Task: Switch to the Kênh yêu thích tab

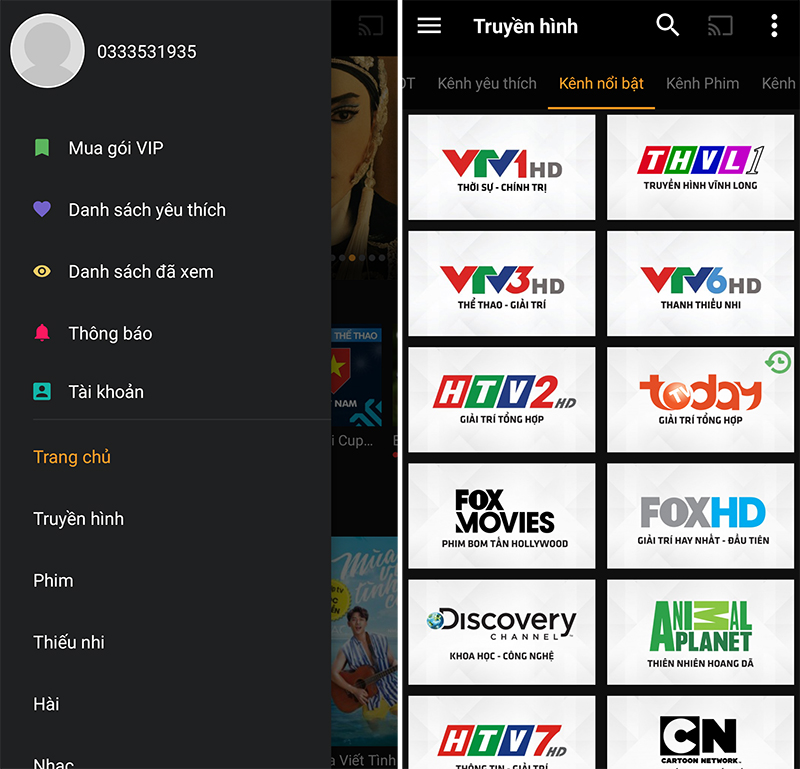Action: click(487, 83)
